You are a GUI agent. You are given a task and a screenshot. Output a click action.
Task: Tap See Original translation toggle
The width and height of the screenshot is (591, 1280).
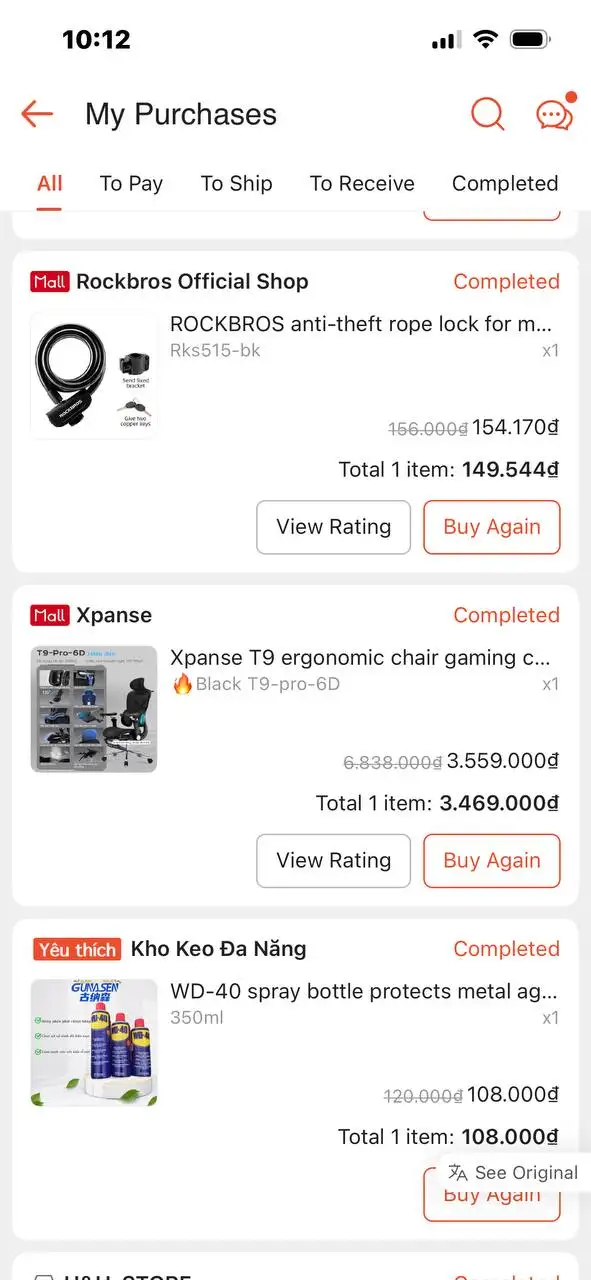click(514, 1173)
